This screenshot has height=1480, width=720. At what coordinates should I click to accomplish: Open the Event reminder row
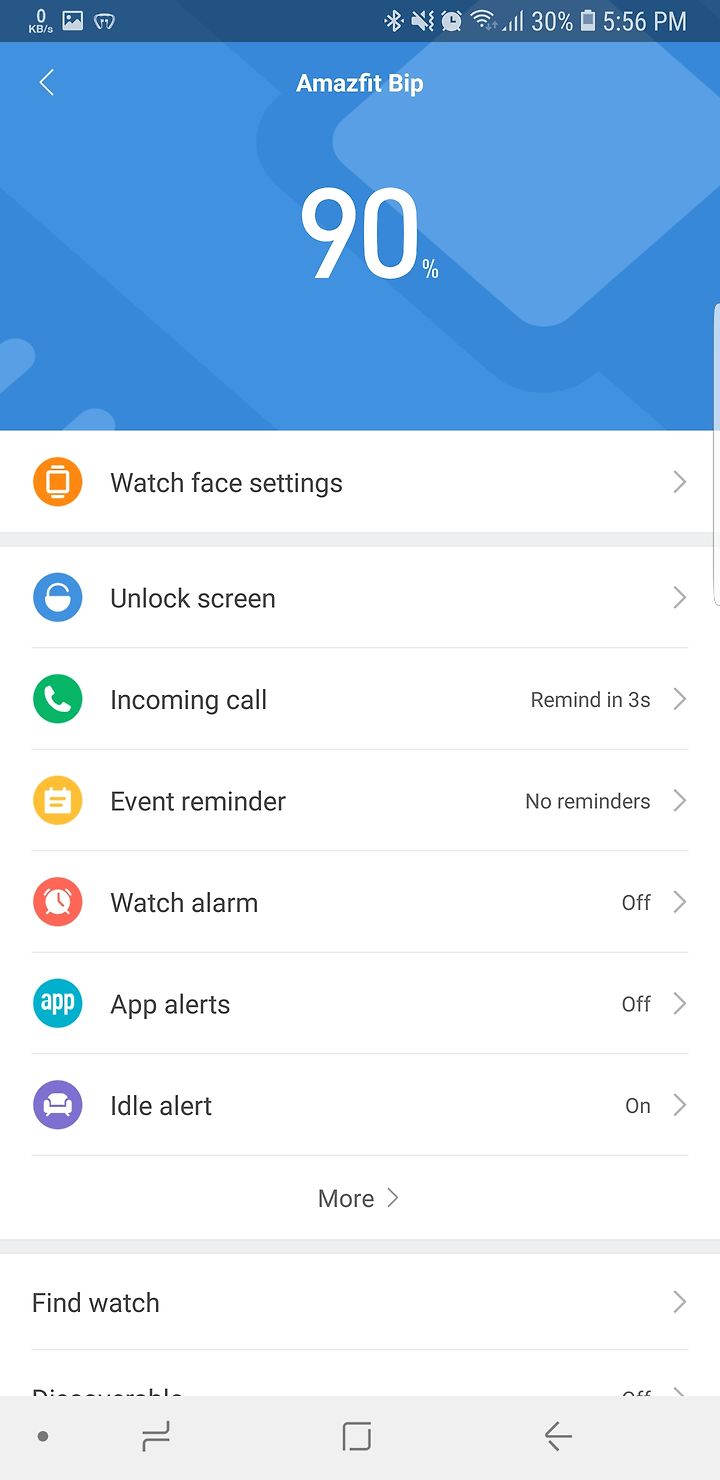(360, 801)
